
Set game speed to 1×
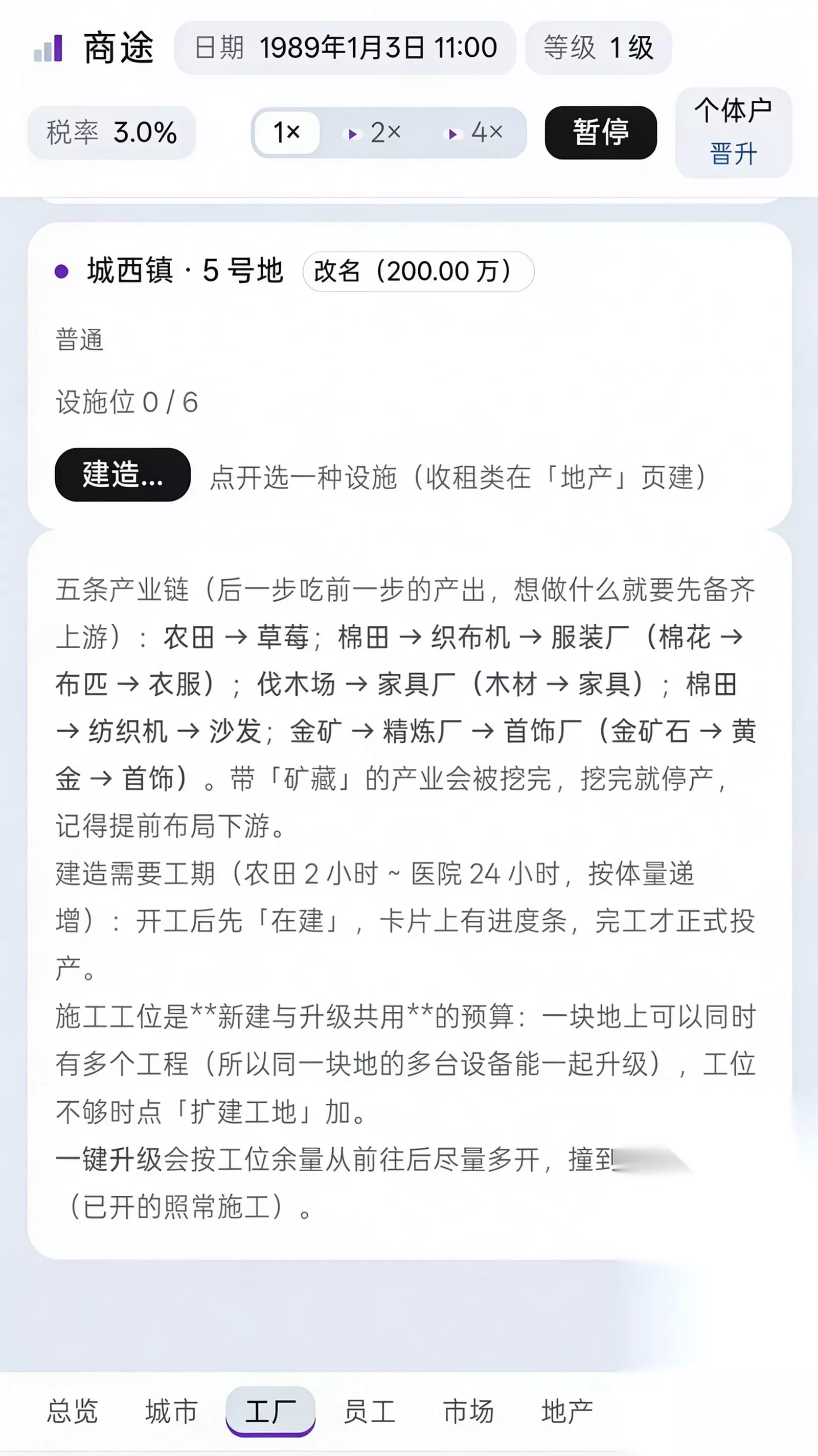[x=287, y=133]
